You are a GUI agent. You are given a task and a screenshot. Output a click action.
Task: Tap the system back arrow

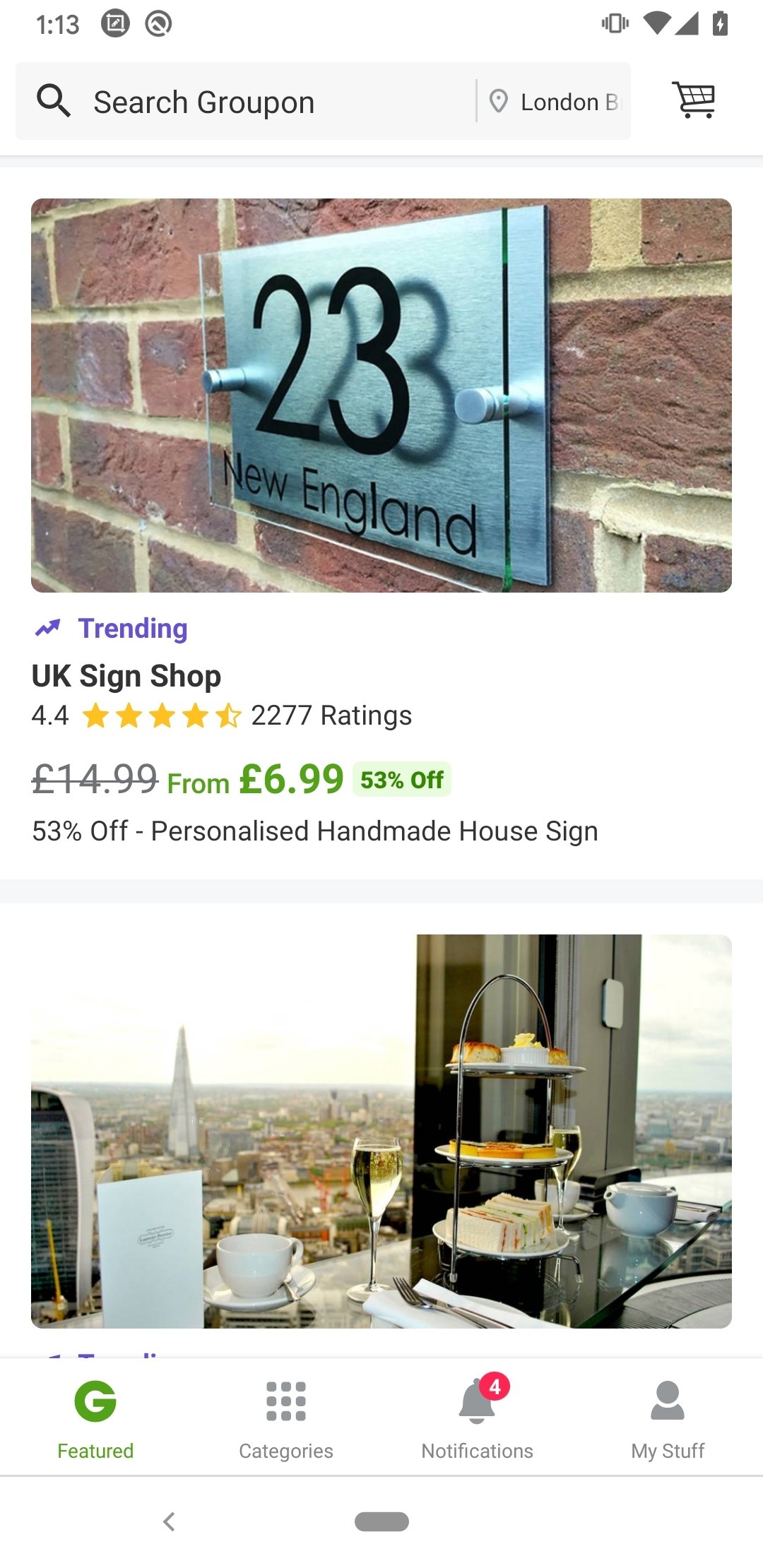pos(169,1521)
